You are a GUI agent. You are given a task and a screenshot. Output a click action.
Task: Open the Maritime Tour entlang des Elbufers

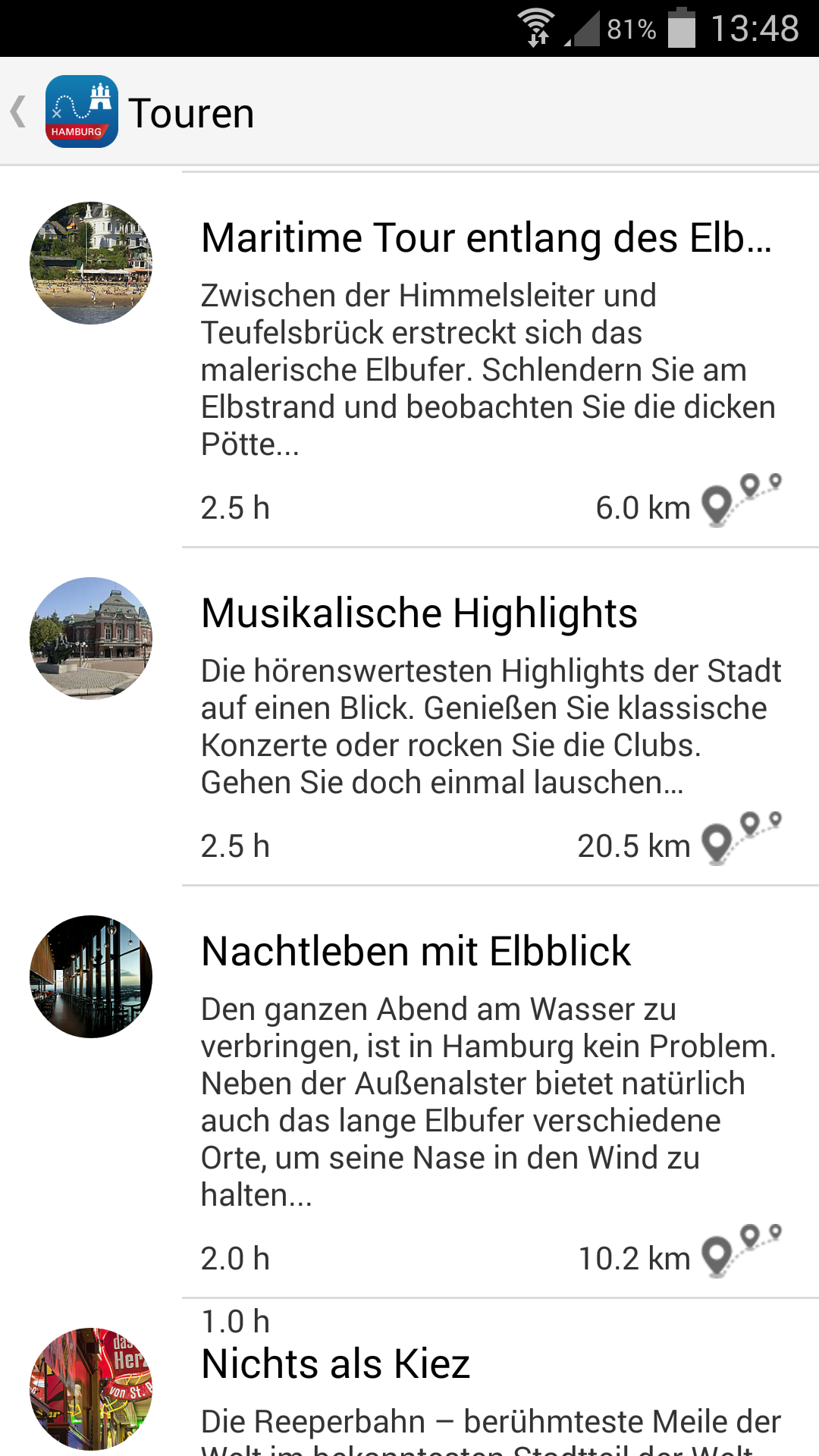pos(485,238)
